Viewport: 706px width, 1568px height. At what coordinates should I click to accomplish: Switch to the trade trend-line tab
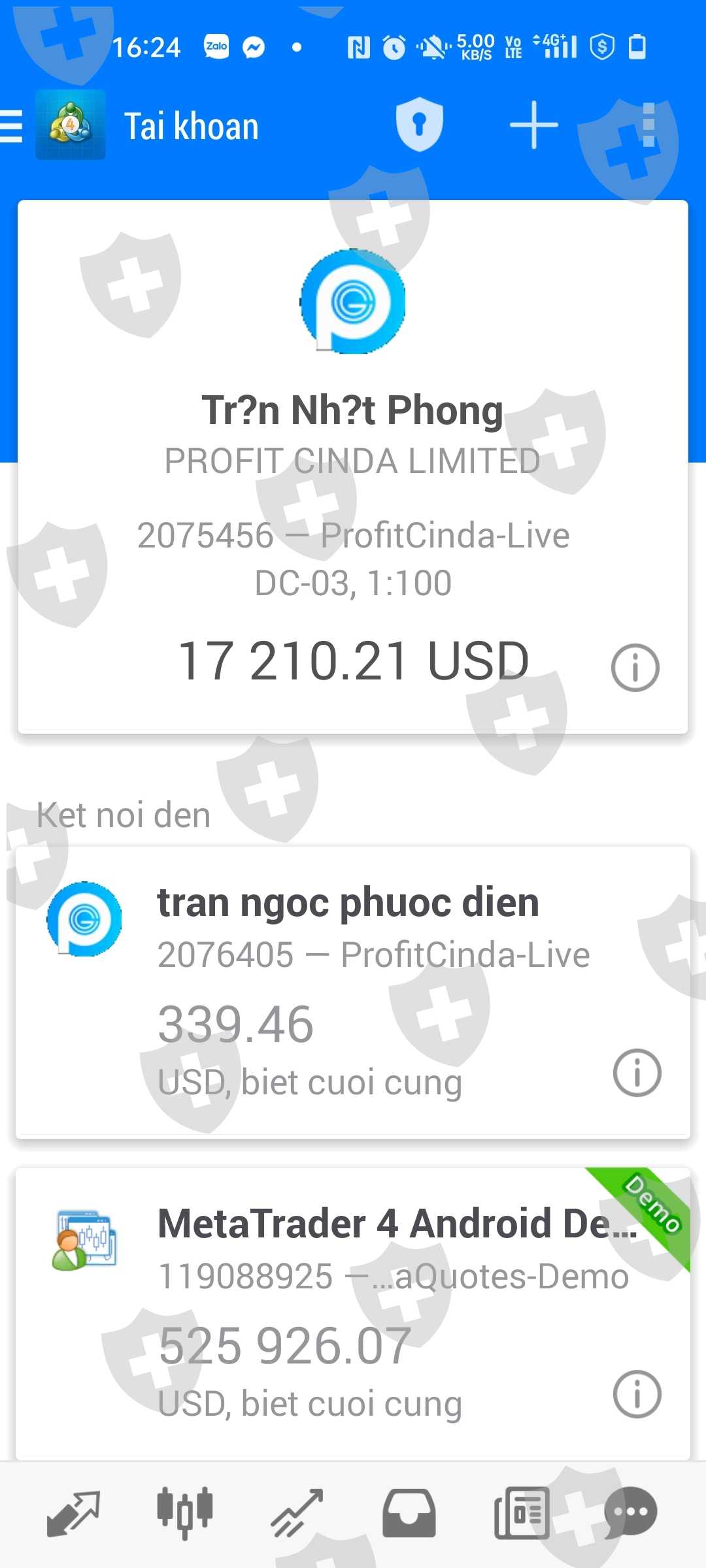pyautogui.click(x=297, y=1513)
